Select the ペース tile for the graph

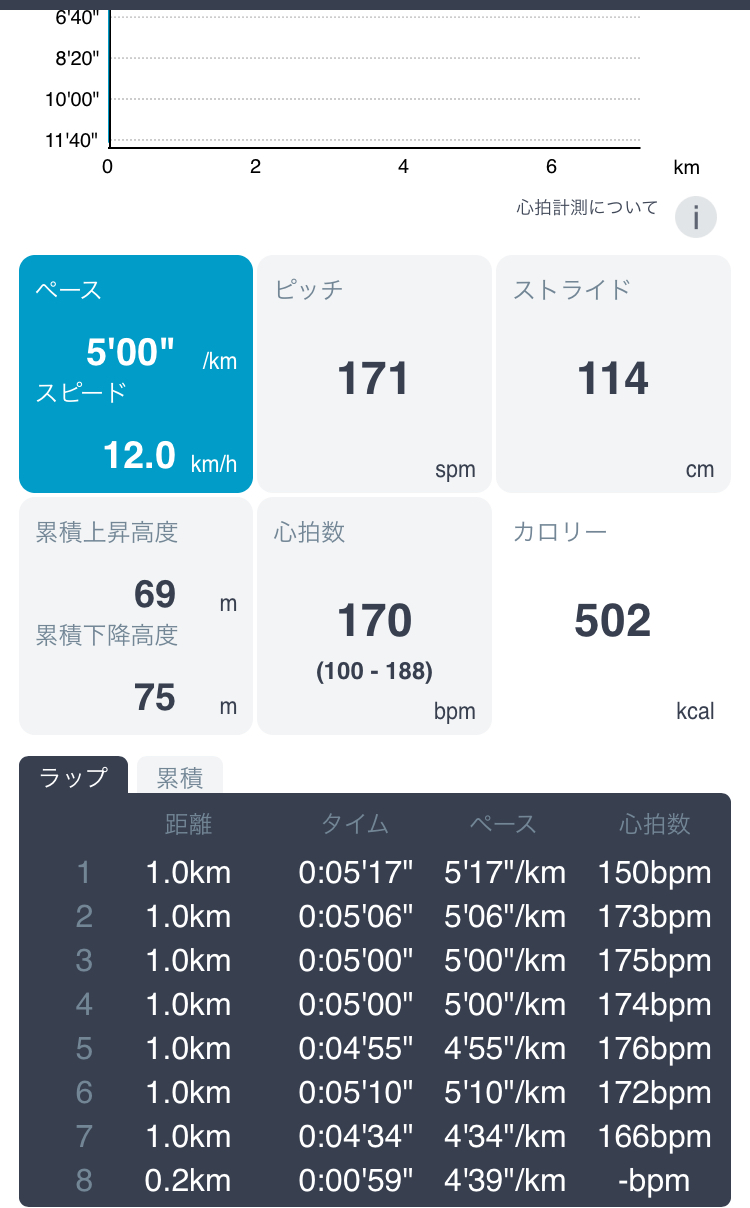136,374
